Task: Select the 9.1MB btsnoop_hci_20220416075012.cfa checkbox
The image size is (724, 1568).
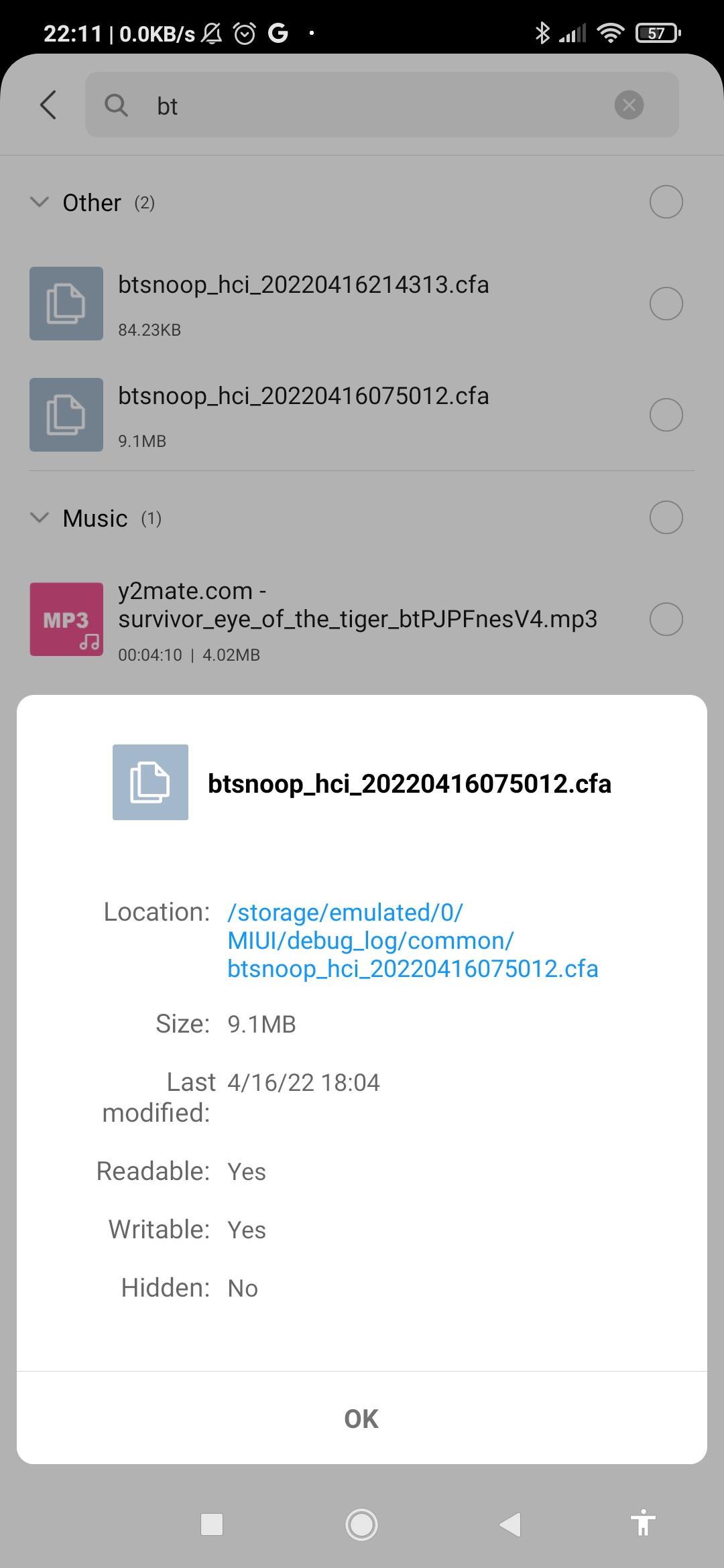Action: coord(666,415)
